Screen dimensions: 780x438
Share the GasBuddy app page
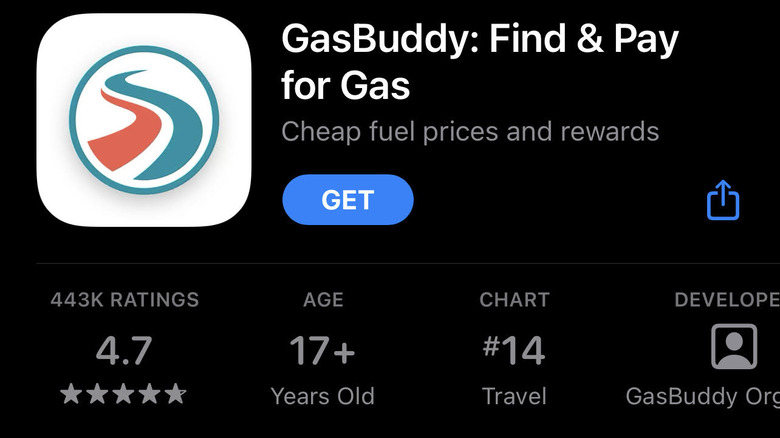(722, 202)
